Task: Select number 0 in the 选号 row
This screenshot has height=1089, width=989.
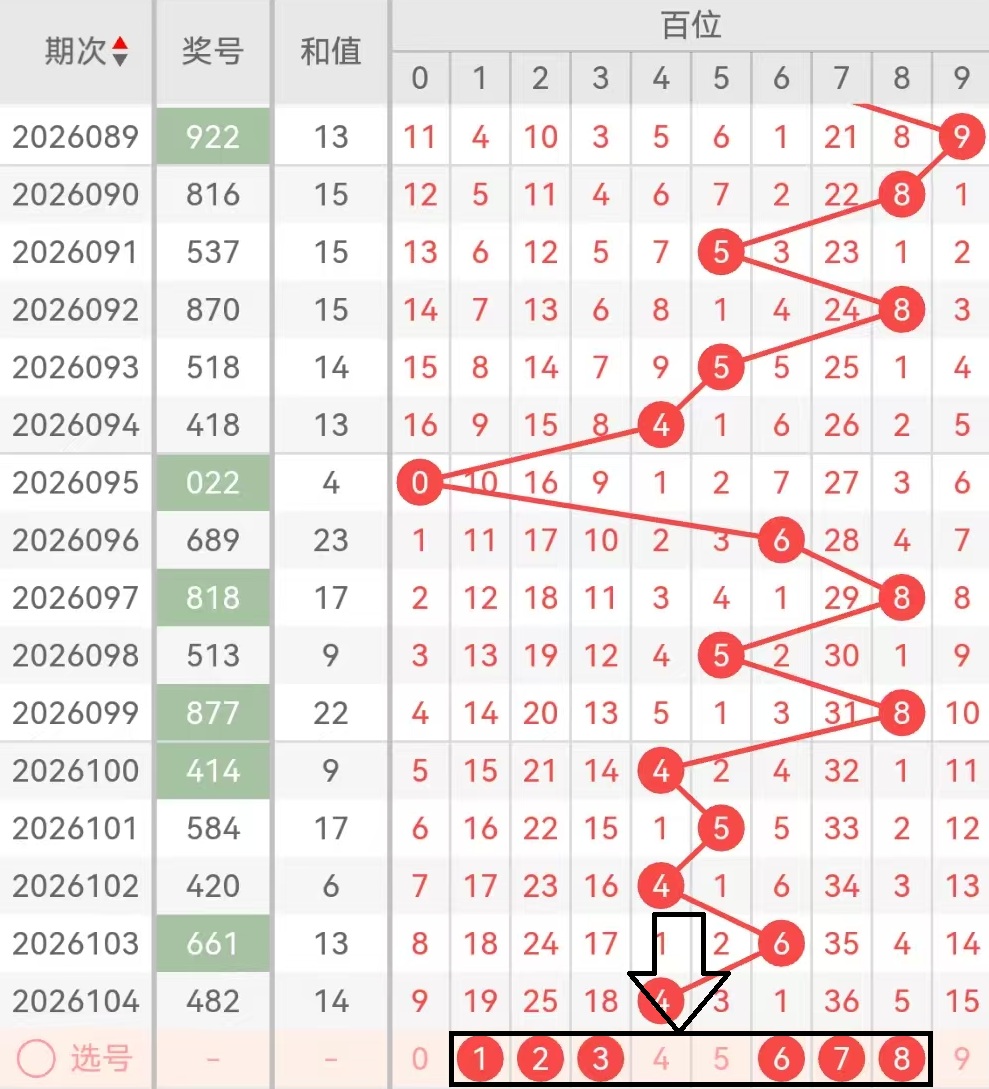Action: (420, 1058)
